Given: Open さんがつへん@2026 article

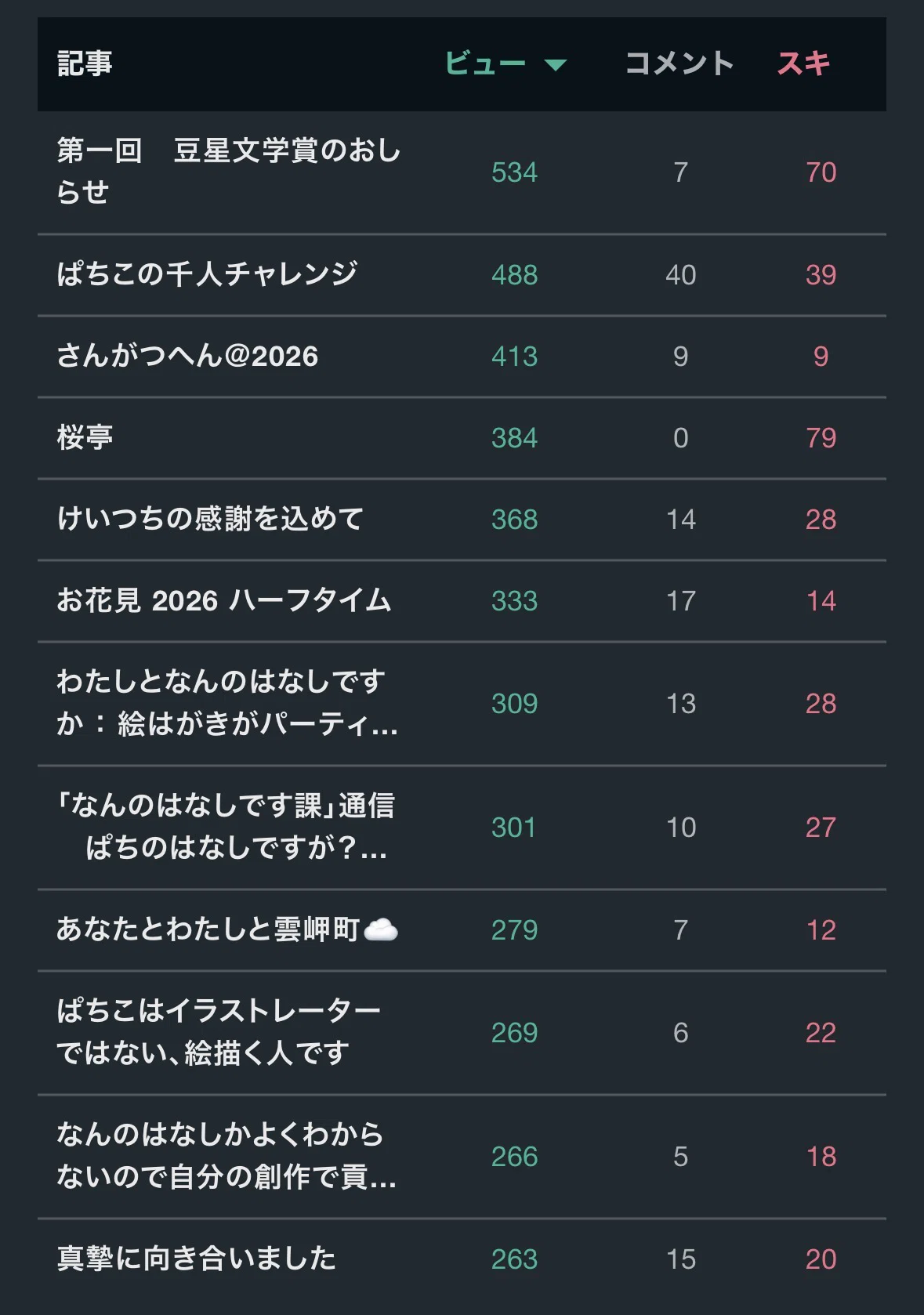Looking at the screenshot, I should click(x=187, y=356).
